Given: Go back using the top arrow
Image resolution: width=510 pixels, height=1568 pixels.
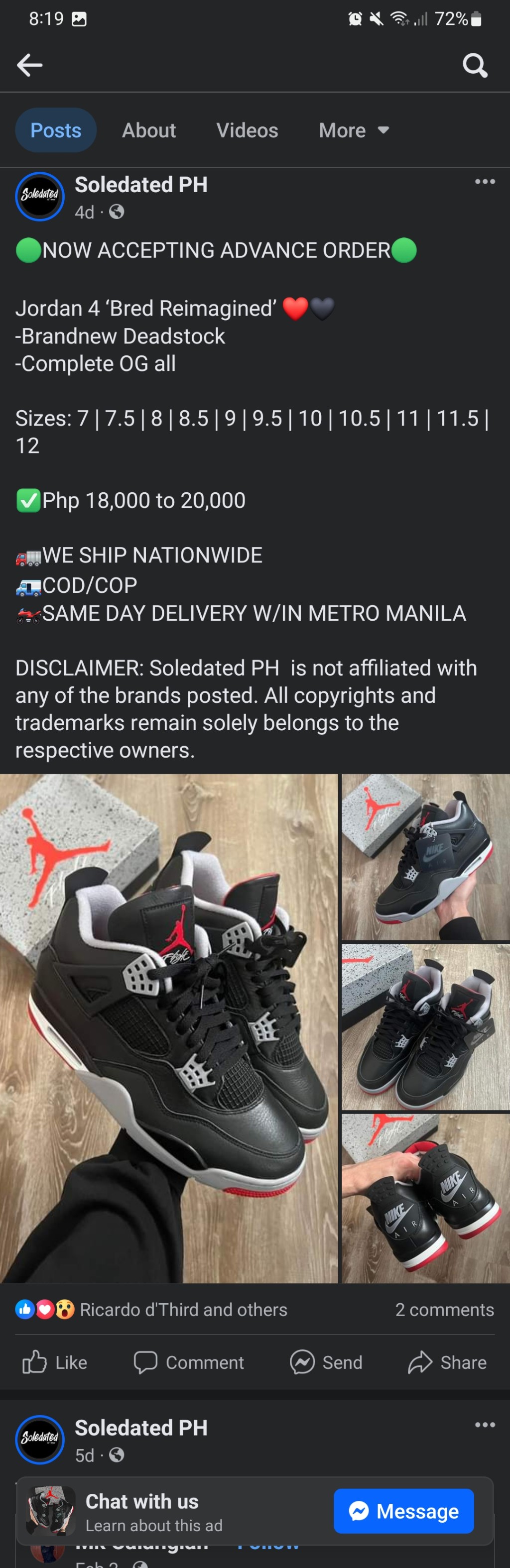Looking at the screenshot, I should point(29,65).
